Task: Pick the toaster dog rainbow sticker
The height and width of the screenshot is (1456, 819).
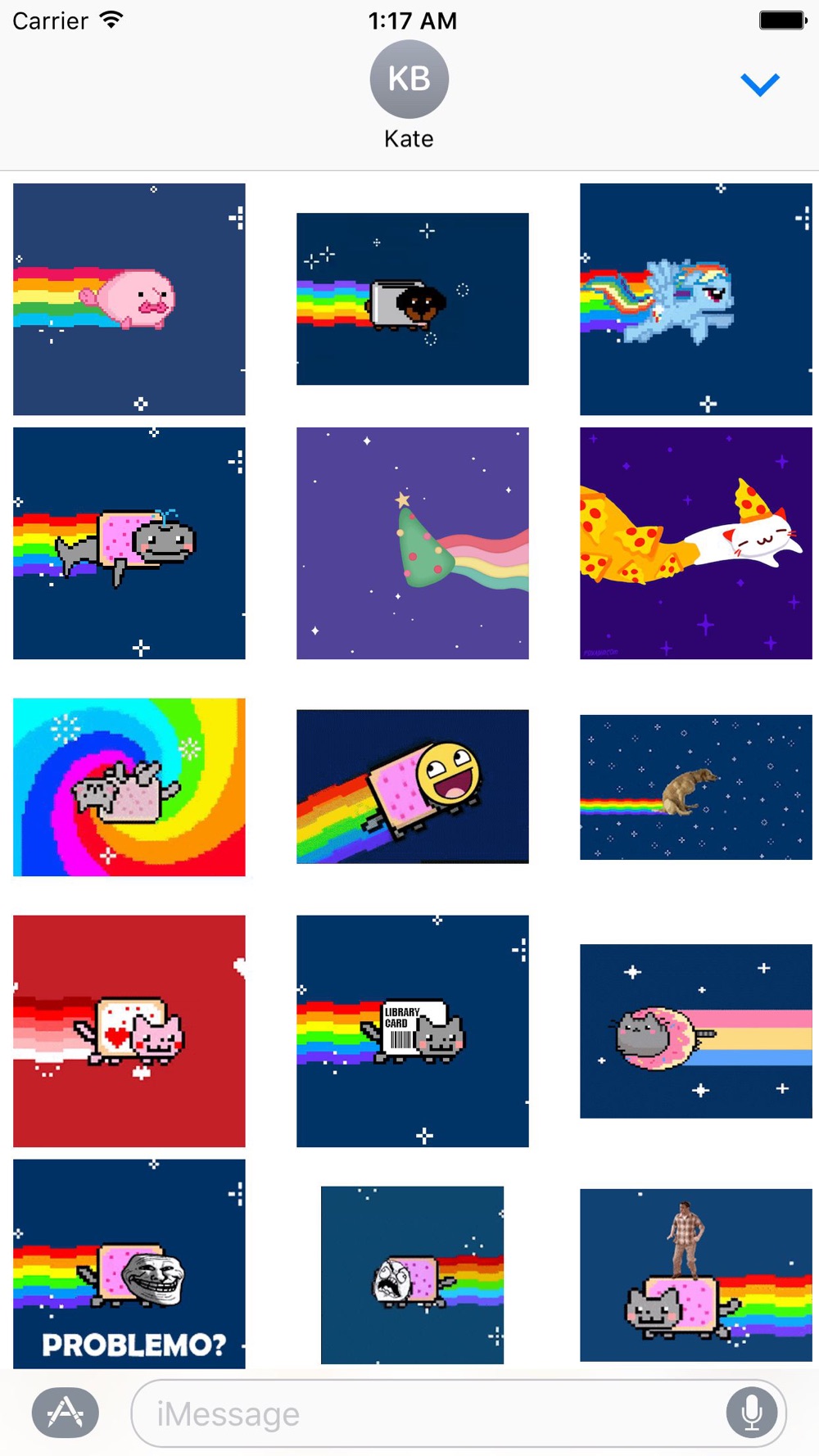Action: [413, 299]
